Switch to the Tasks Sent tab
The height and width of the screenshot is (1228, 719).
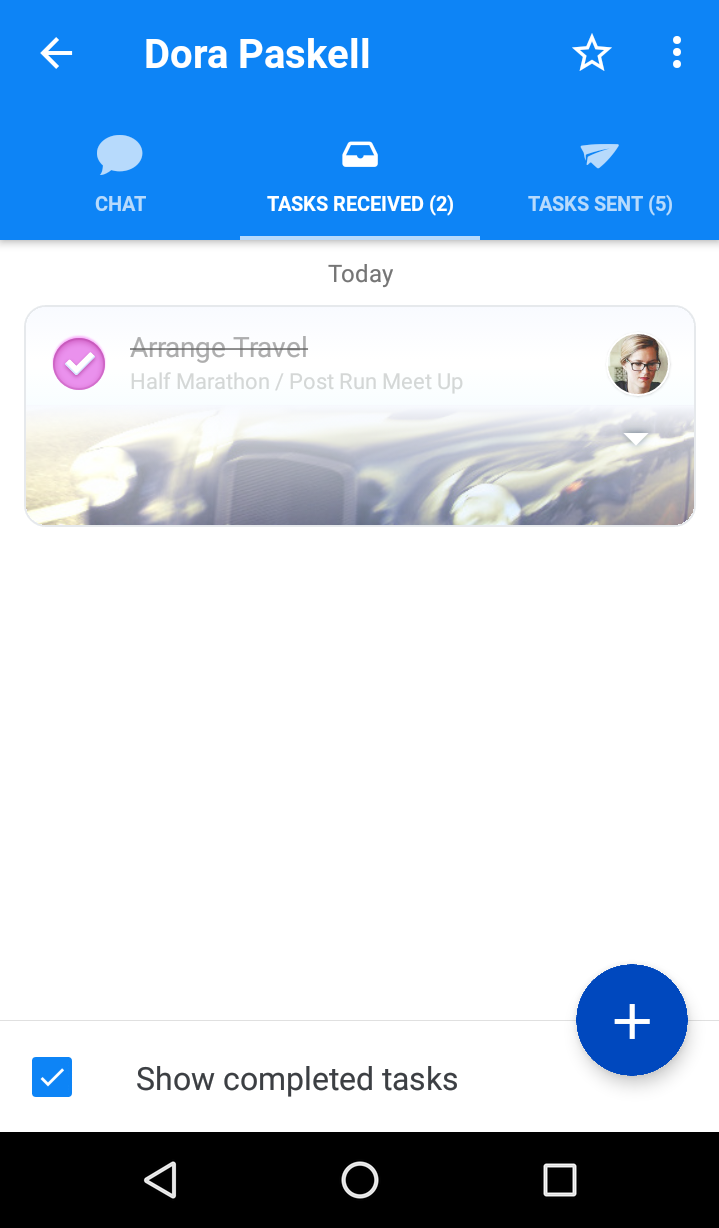600,177
